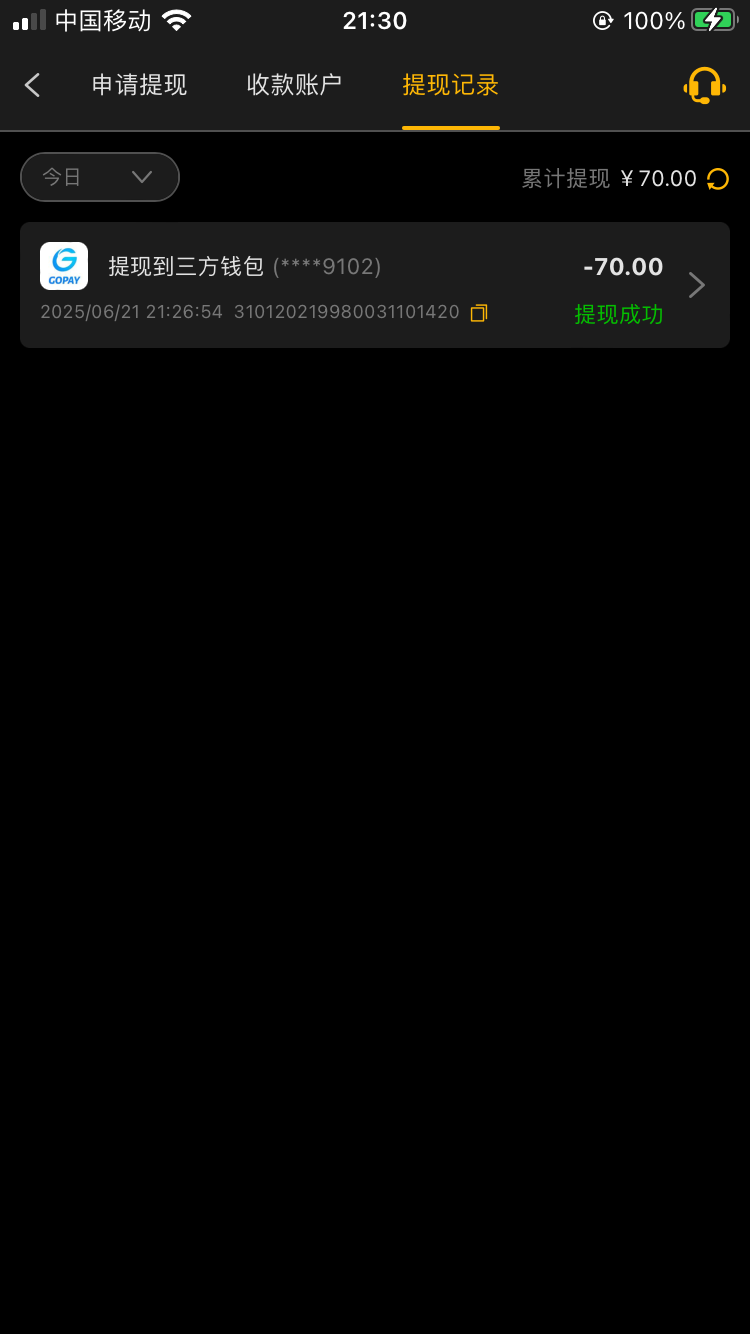The width and height of the screenshot is (750, 1334).
Task: Go back using the top-left arrow
Action: [33, 85]
